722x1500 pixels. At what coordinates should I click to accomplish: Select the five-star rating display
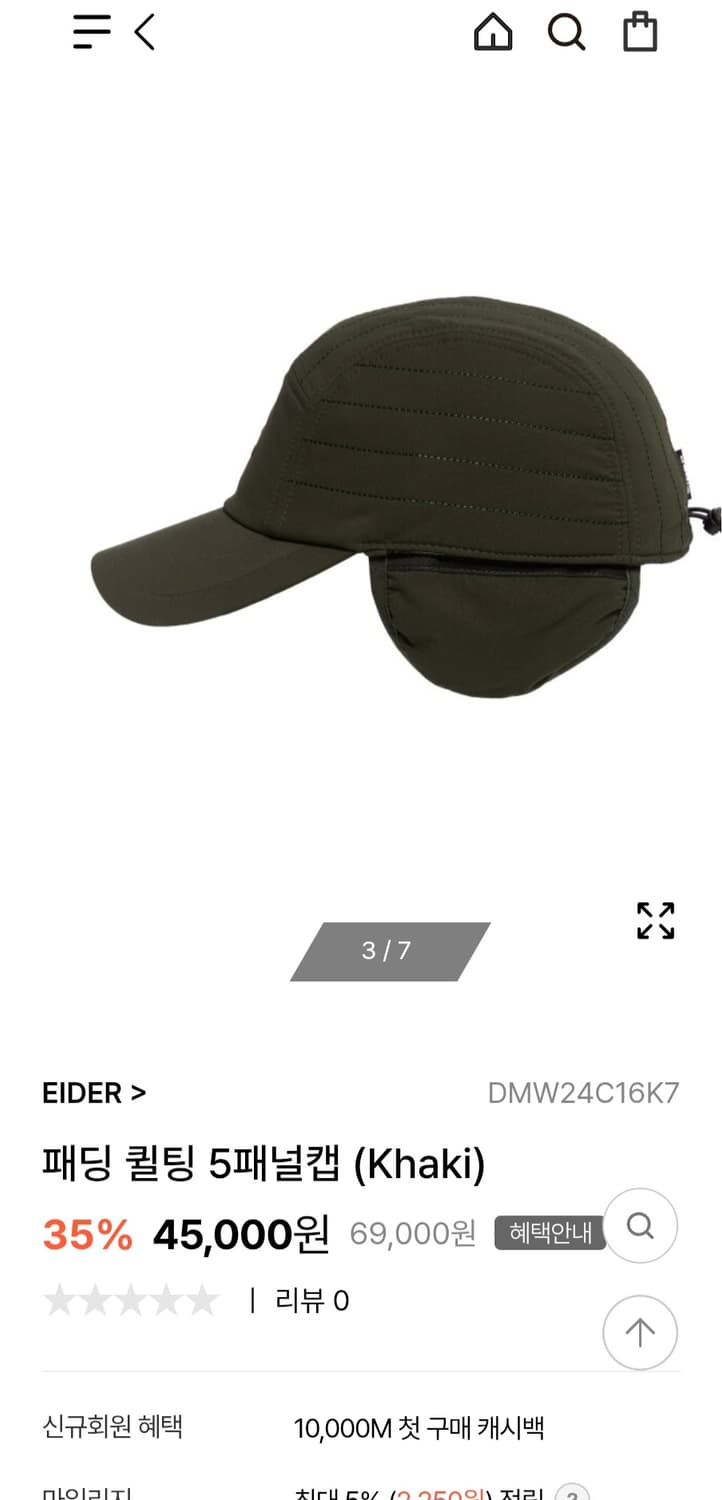pyautogui.click(x=133, y=1298)
